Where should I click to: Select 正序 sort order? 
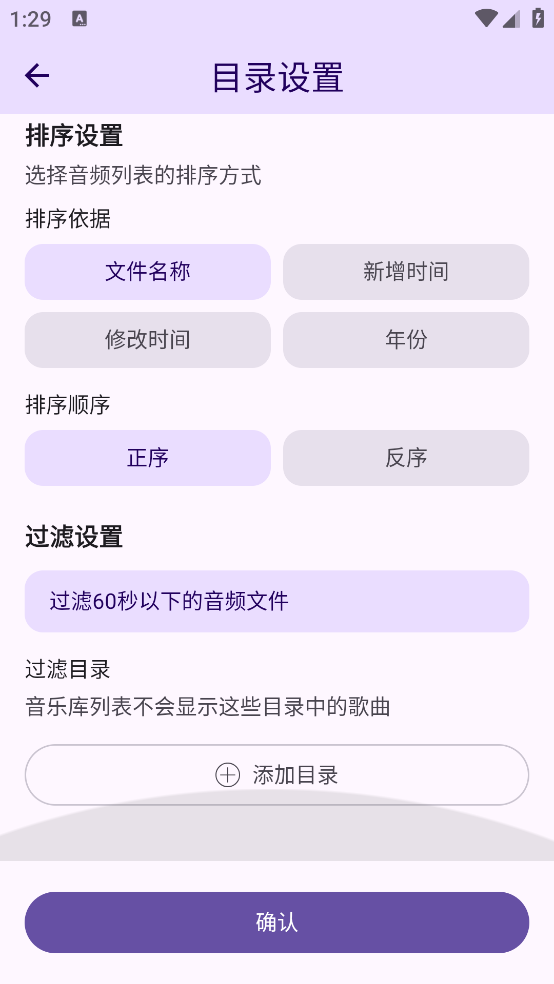coord(147,457)
